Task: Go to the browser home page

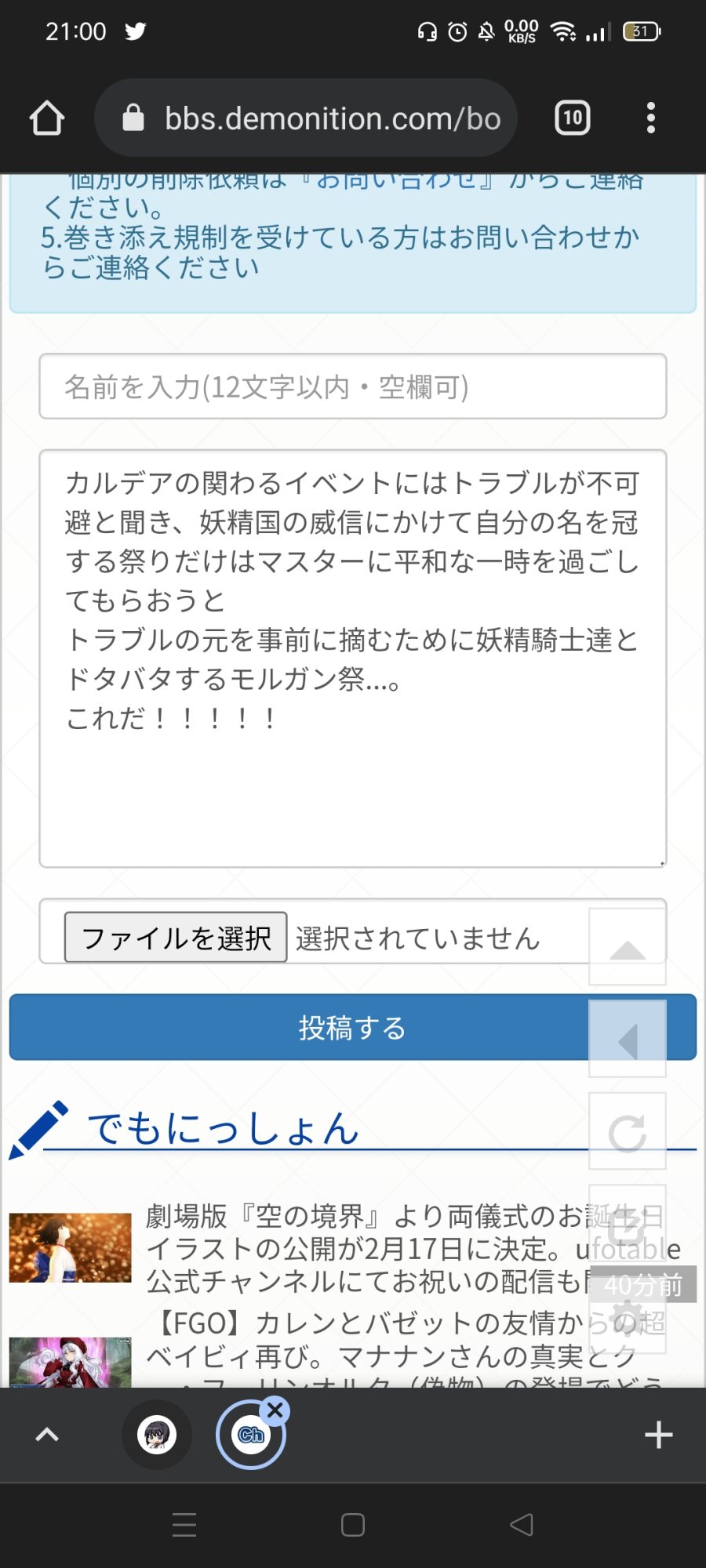Action: 47,118
